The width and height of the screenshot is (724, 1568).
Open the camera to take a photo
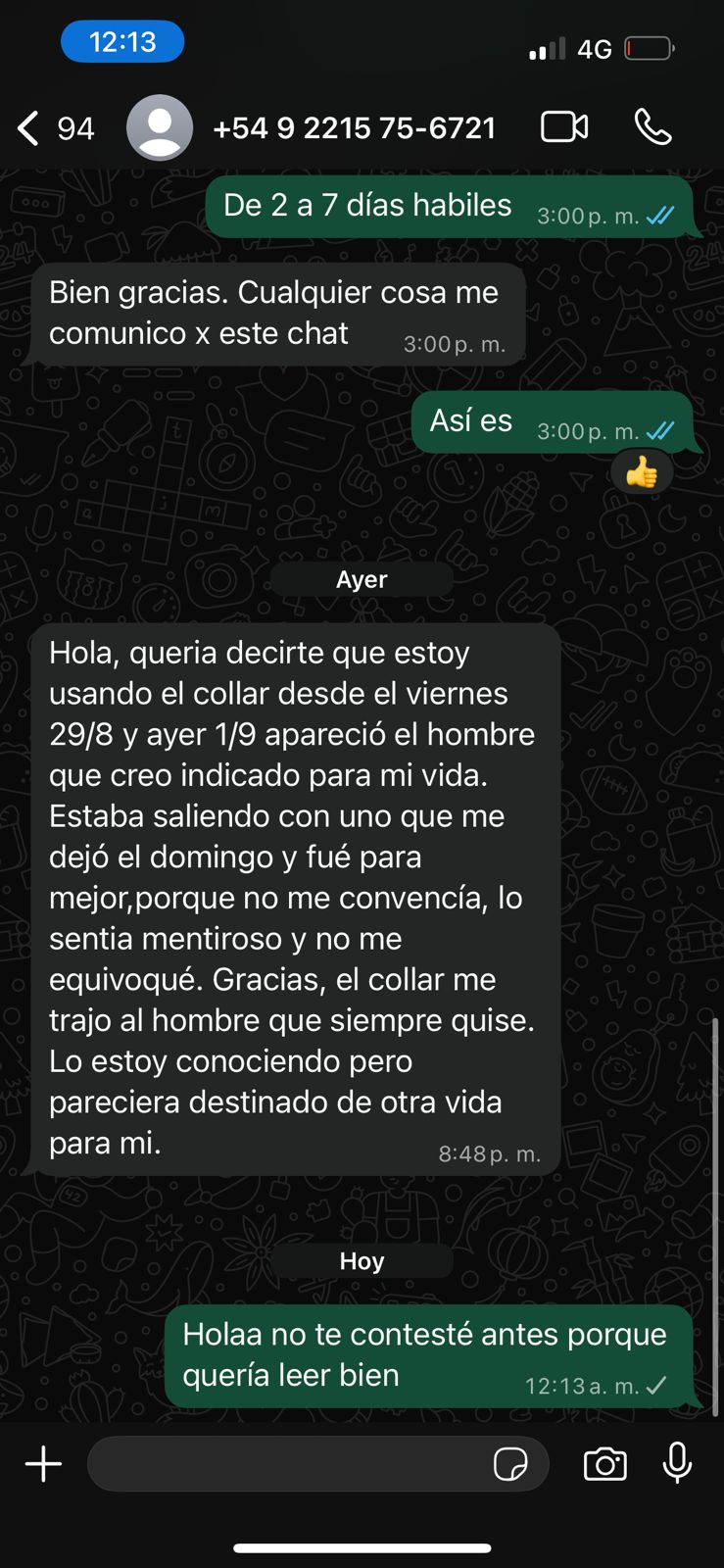point(604,1464)
